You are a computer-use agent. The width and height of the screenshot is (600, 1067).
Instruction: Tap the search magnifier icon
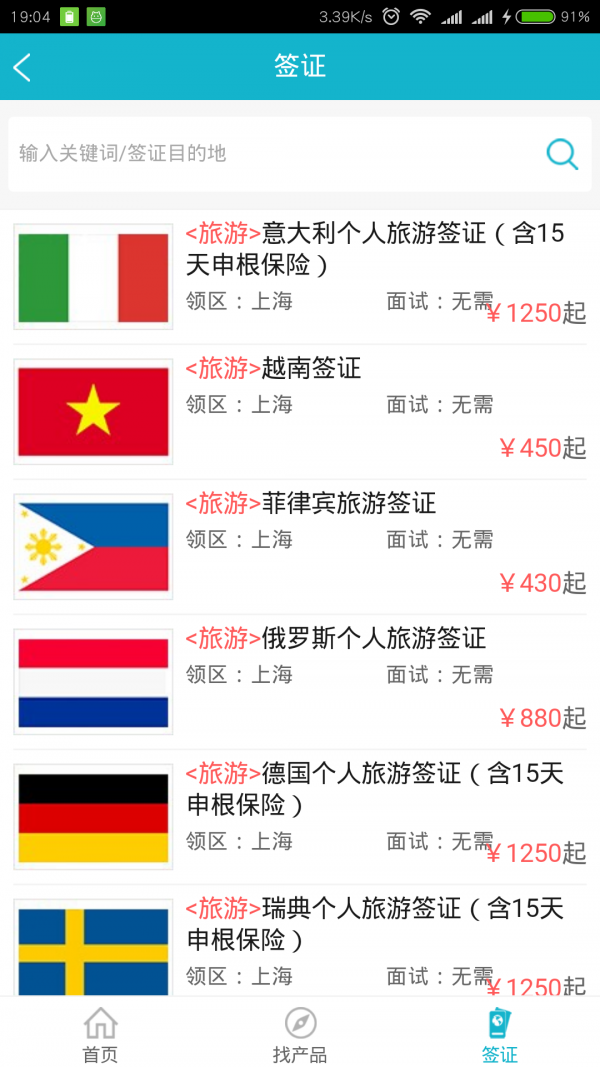(x=562, y=154)
